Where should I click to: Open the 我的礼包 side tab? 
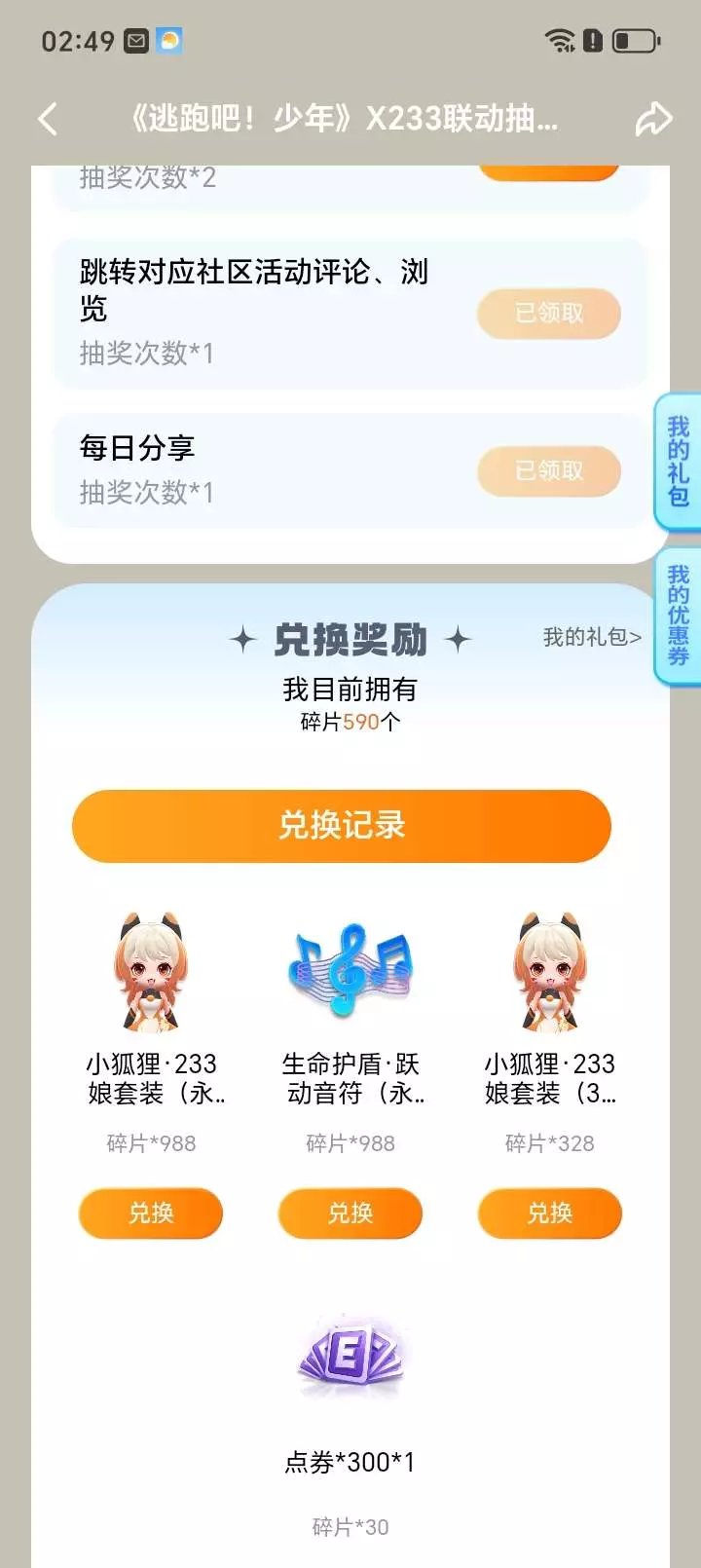pyautogui.click(x=679, y=463)
